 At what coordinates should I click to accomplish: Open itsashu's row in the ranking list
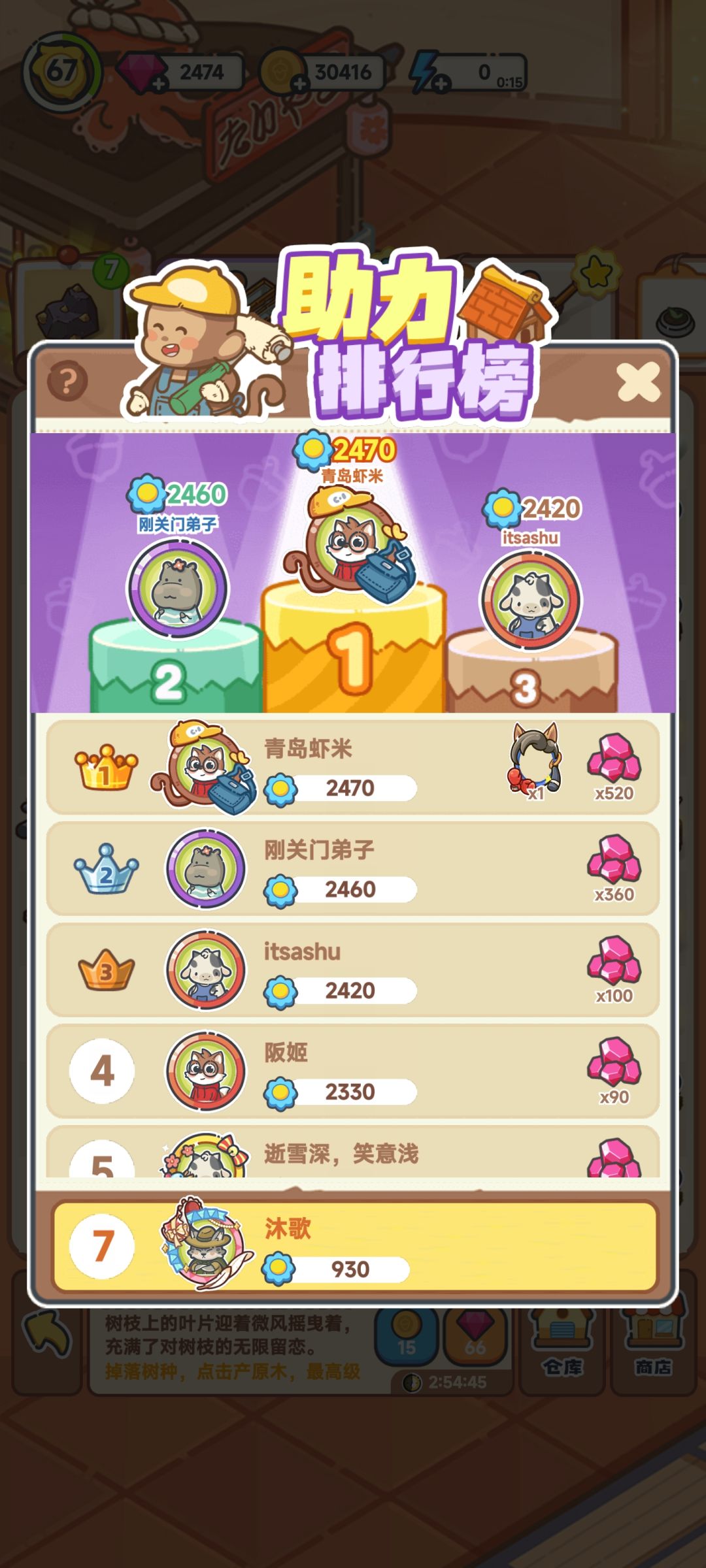click(x=353, y=970)
